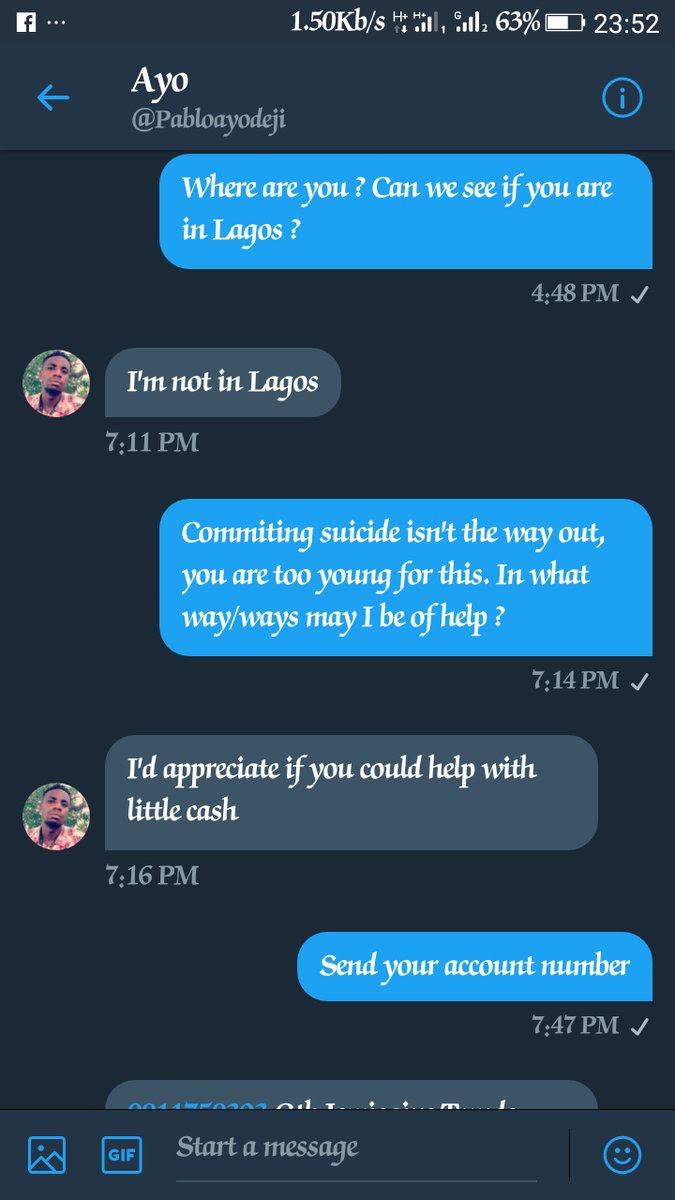Open the GIF picker
The image size is (675, 1200).
point(122,1155)
